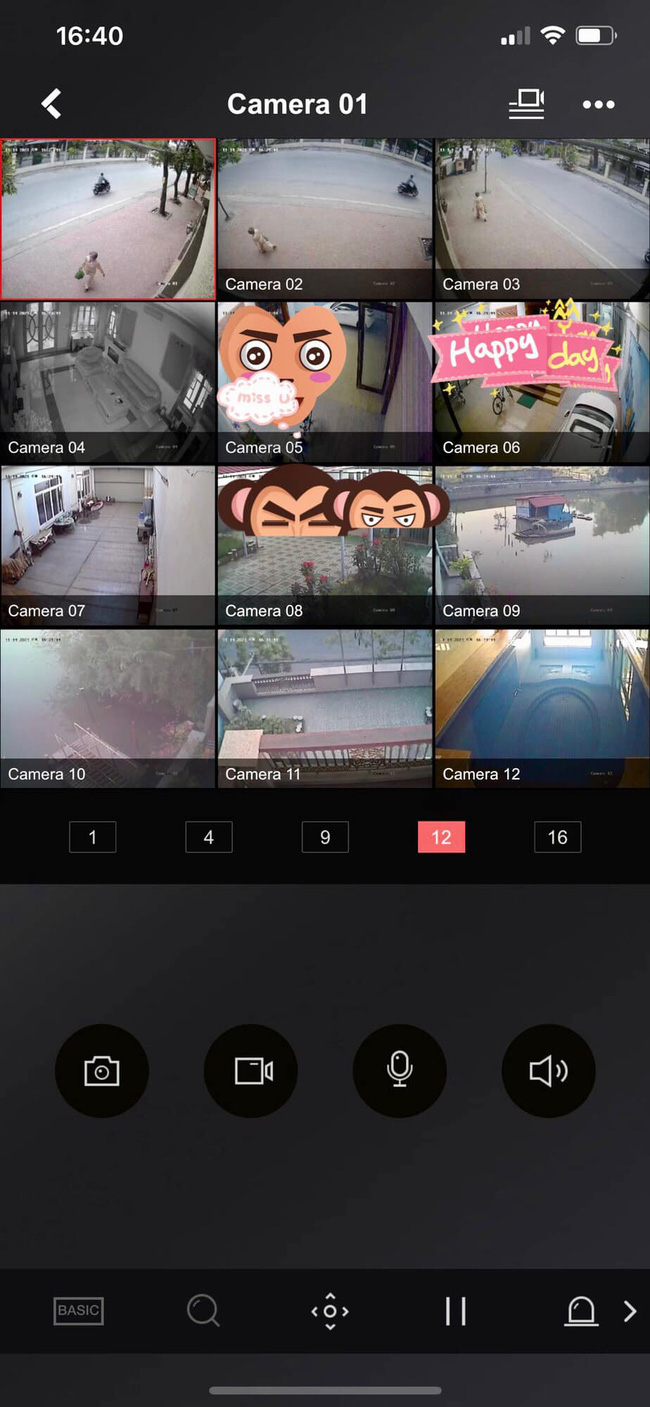The image size is (650, 1407).
Task: Start video recording
Action: [x=250, y=1071]
